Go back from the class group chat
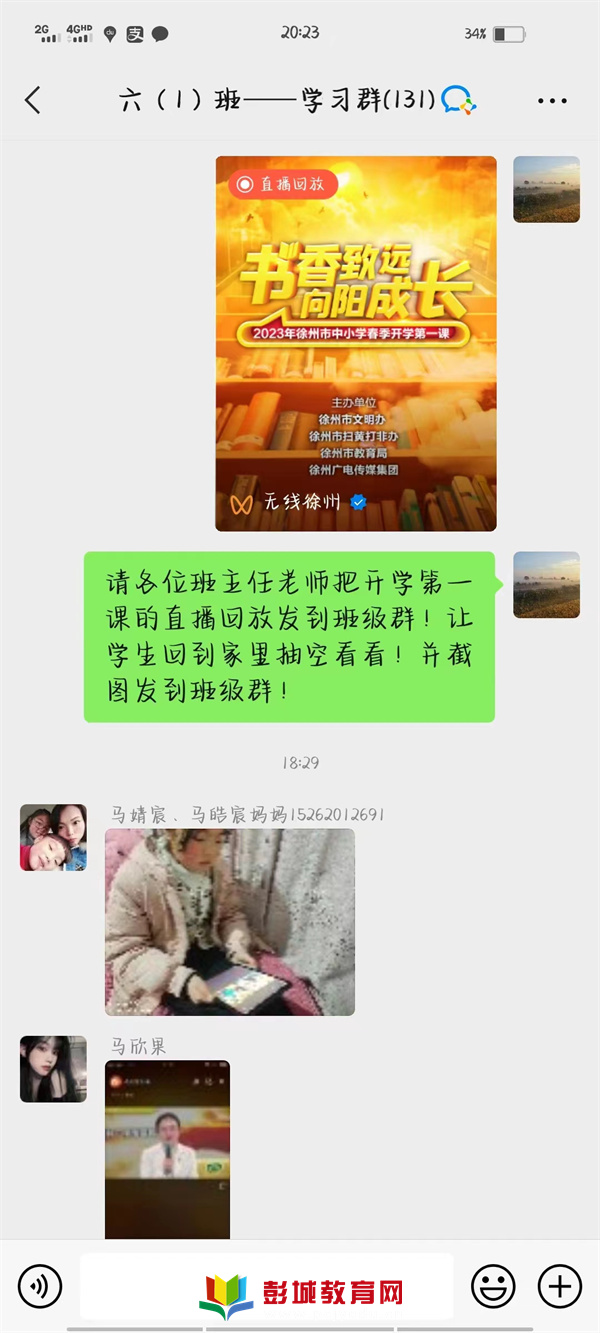The width and height of the screenshot is (600, 1333). pyautogui.click(x=33, y=100)
